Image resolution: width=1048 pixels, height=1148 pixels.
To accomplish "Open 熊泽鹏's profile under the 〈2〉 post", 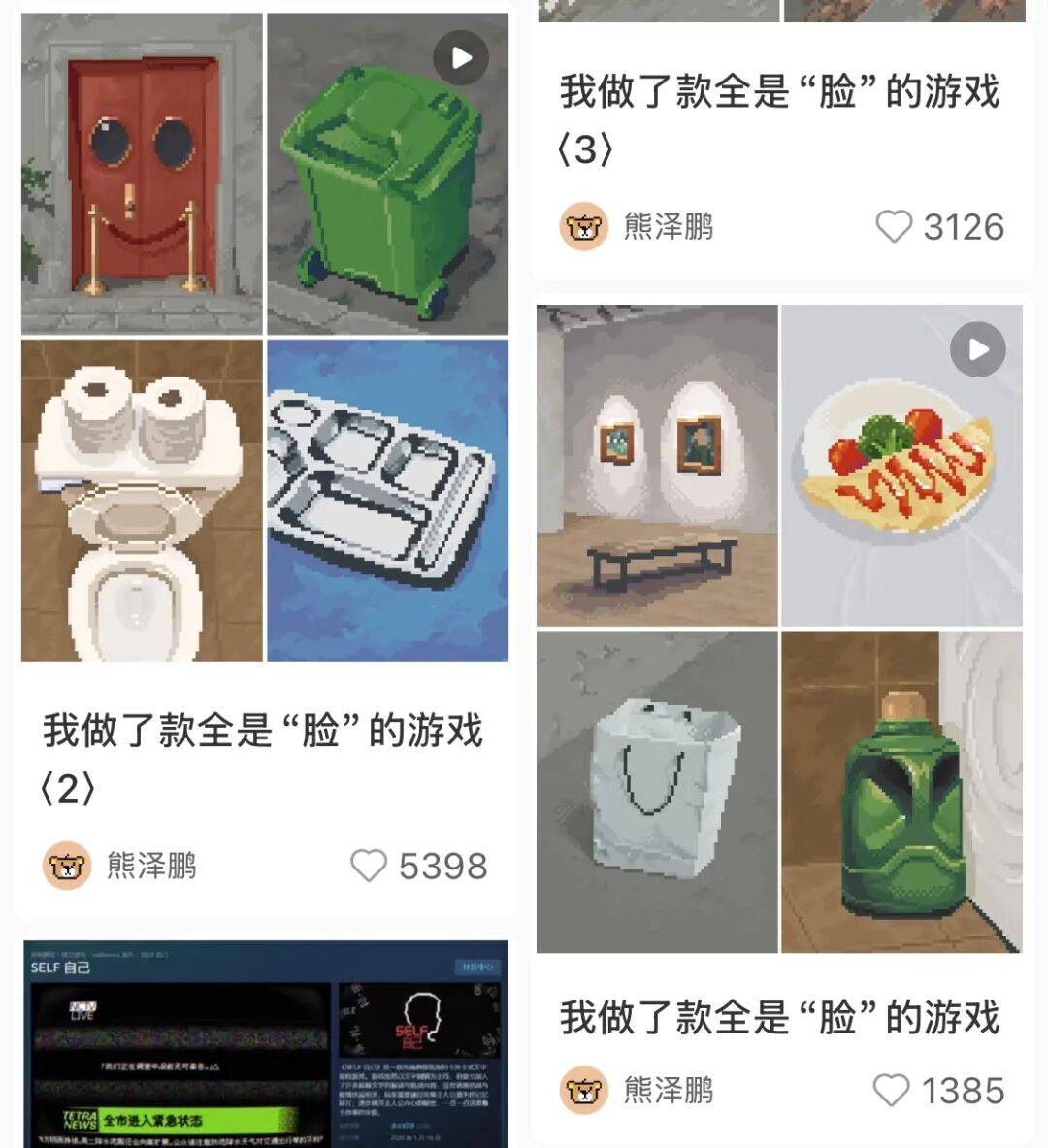I will [151, 865].
